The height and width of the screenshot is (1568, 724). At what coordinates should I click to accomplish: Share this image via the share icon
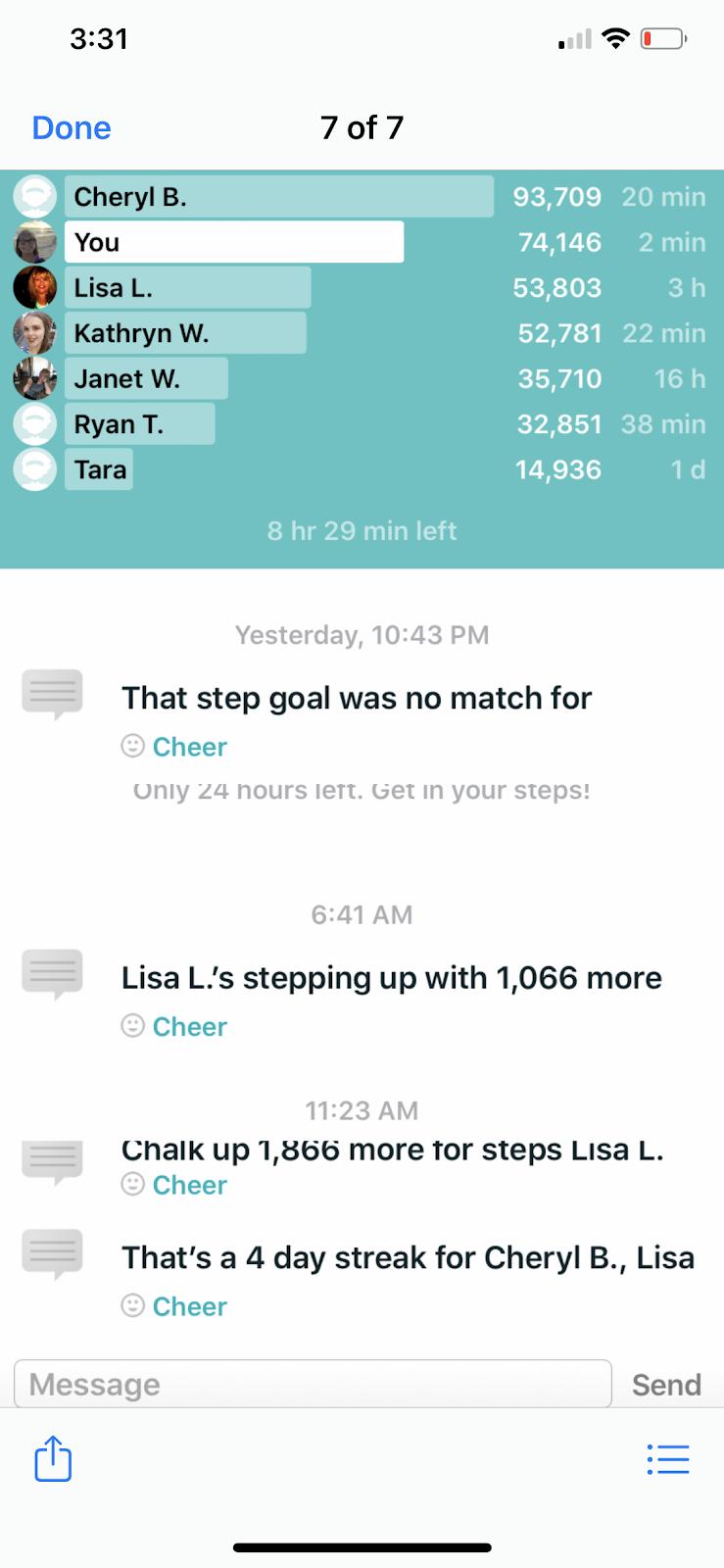(x=53, y=1458)
